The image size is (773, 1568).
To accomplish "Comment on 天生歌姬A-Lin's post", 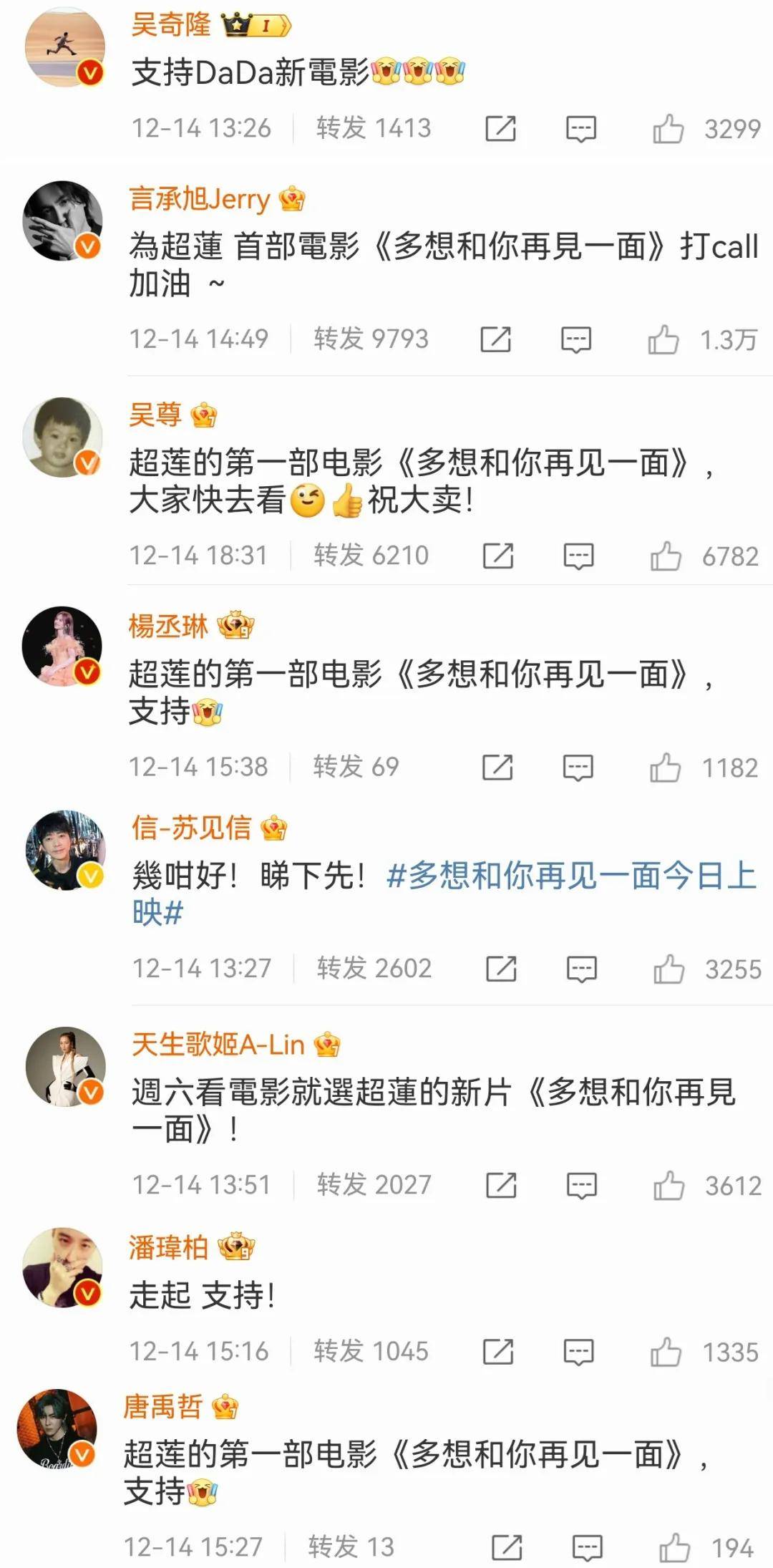I will [x=580, y=1186].
